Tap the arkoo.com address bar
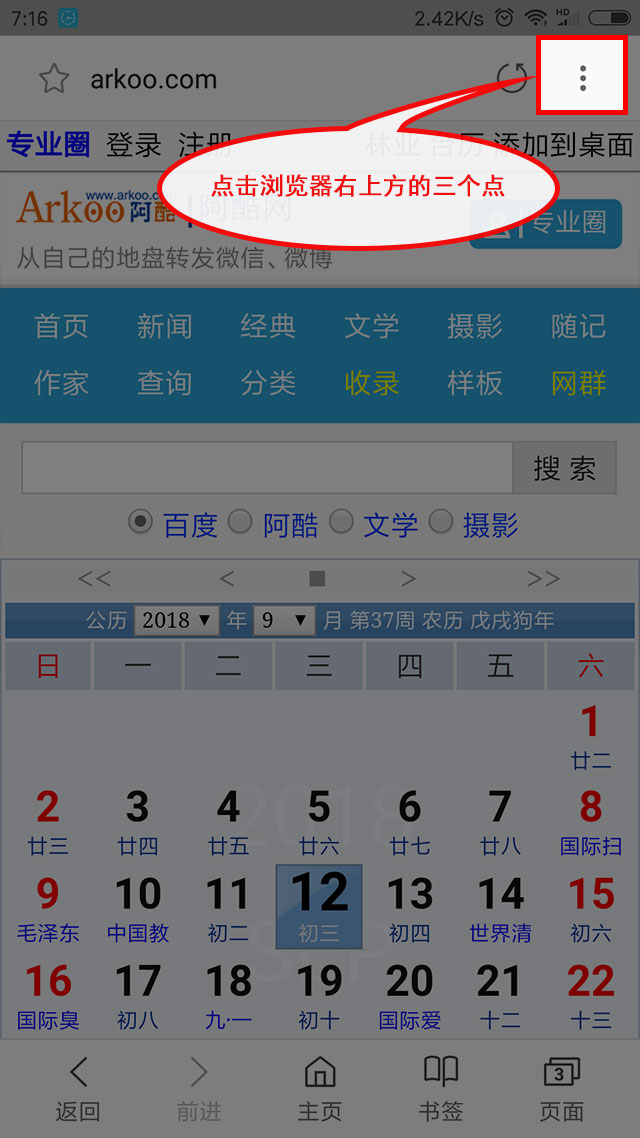Screen dimensions: 640x1138 pos(250,80)
